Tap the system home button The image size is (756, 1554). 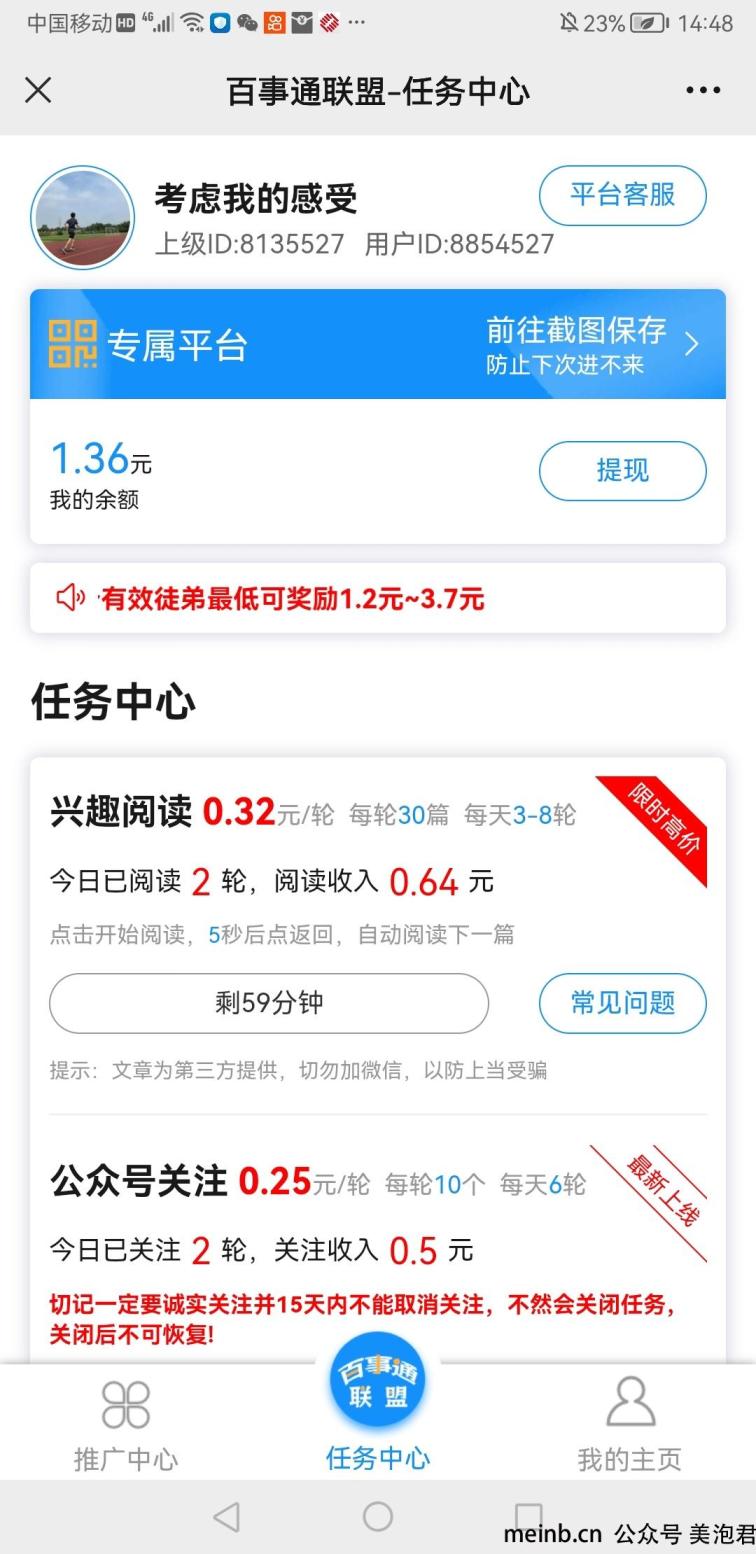tap(377, 1517)
